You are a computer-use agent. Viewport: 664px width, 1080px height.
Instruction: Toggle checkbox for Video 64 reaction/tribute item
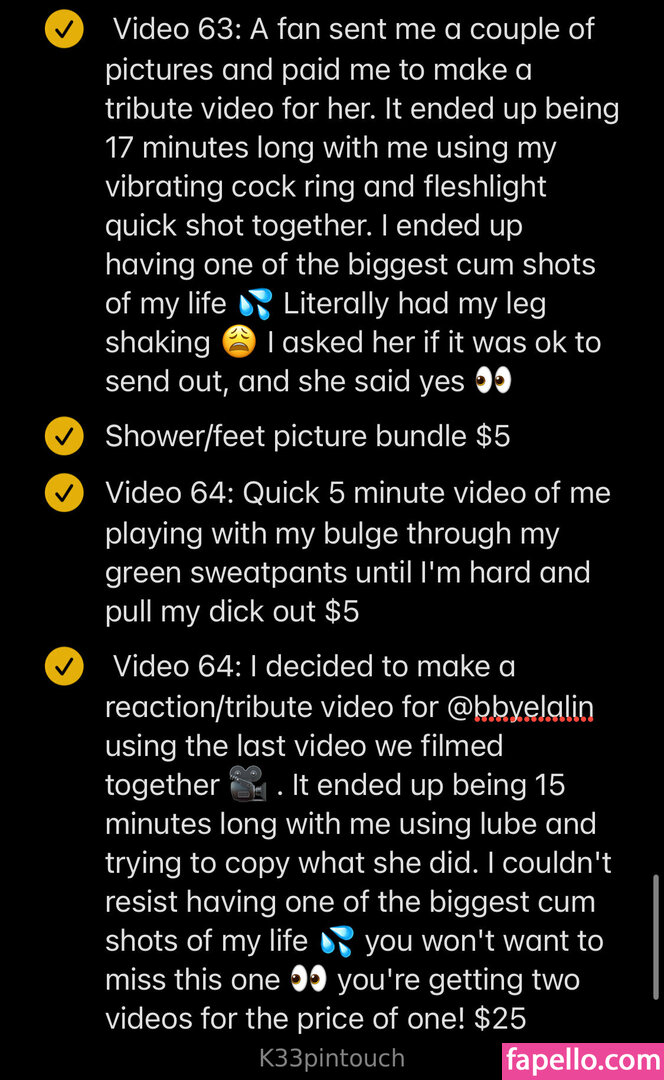click(65, 666)
